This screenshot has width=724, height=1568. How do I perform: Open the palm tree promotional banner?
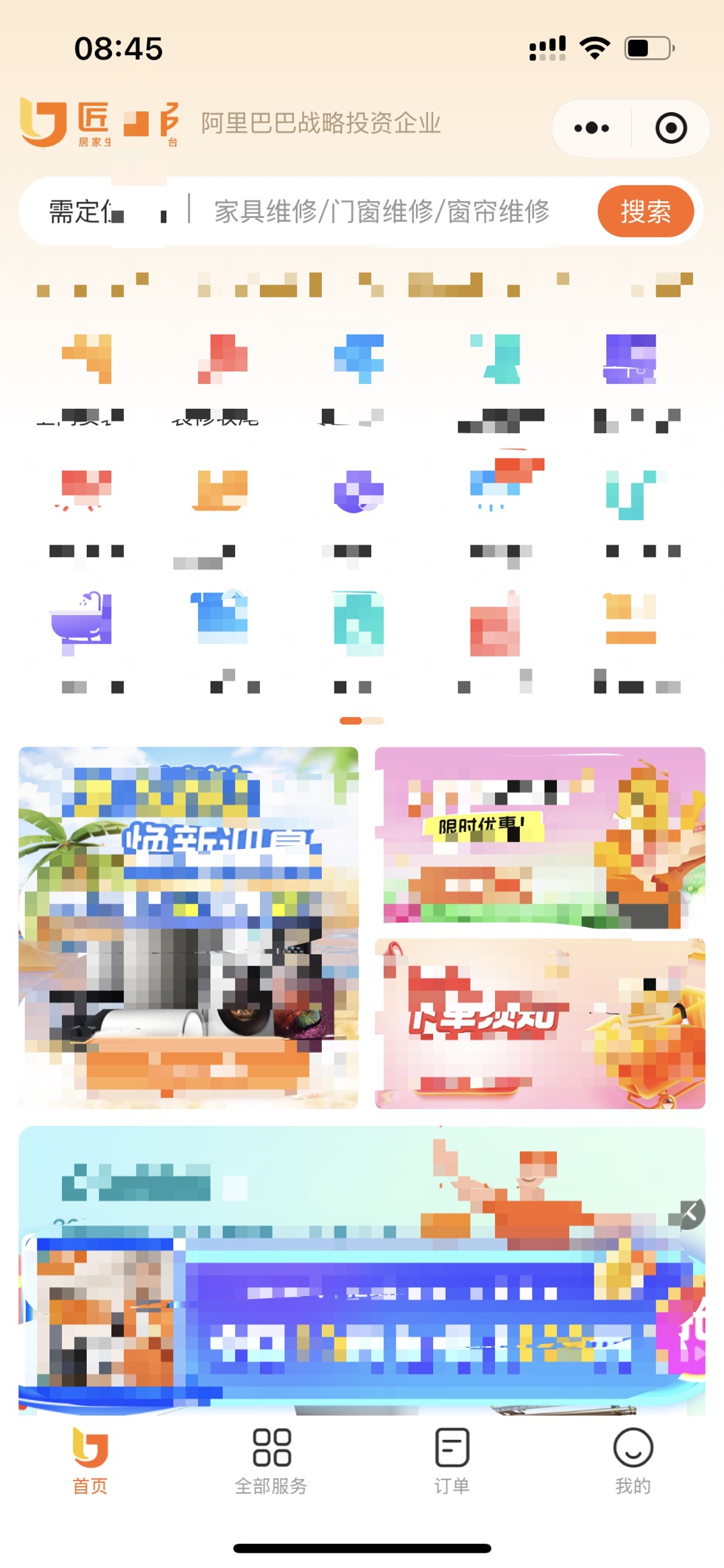189,927
